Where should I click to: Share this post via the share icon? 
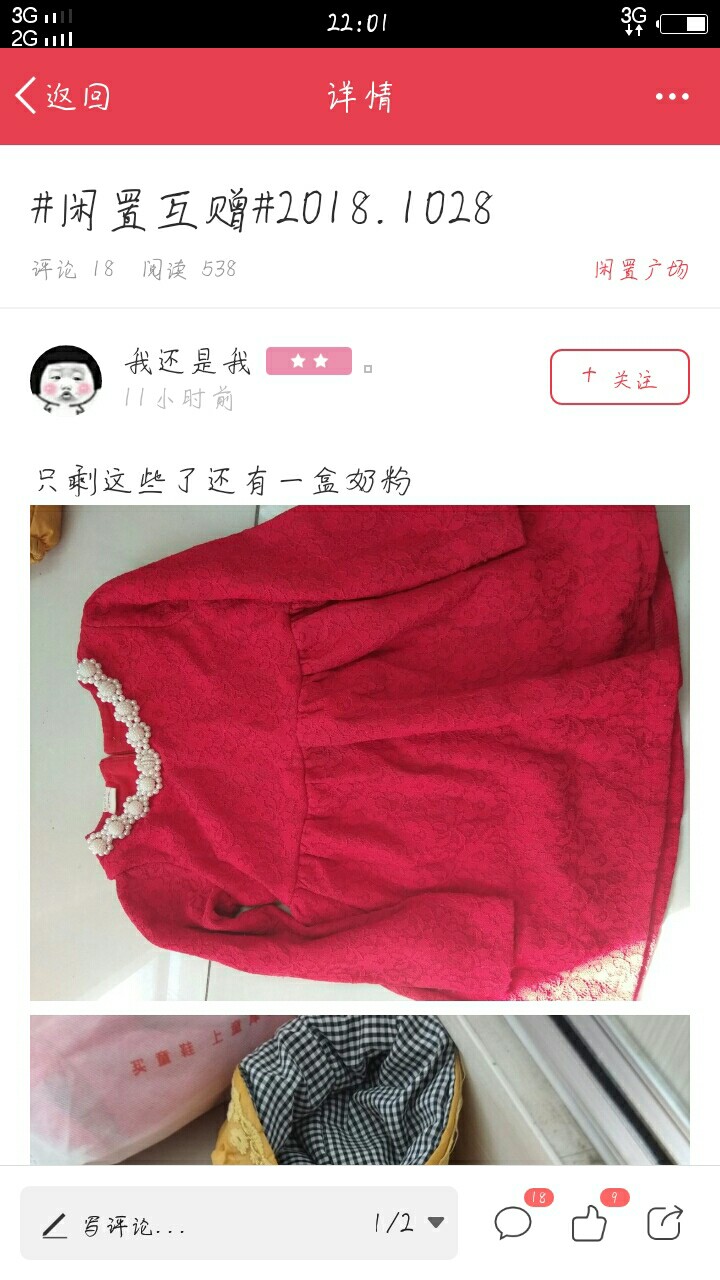click(x=665, y=1222)
